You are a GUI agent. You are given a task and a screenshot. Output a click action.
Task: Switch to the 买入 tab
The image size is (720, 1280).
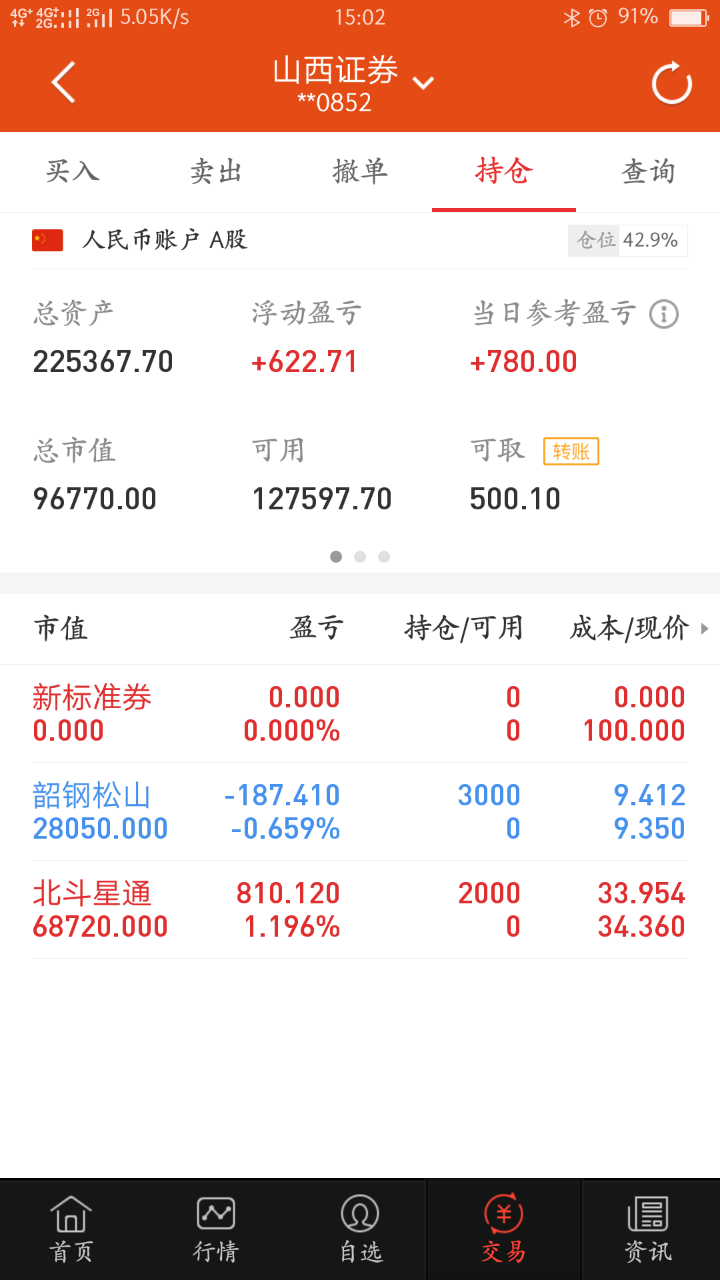tap(72, 171)
